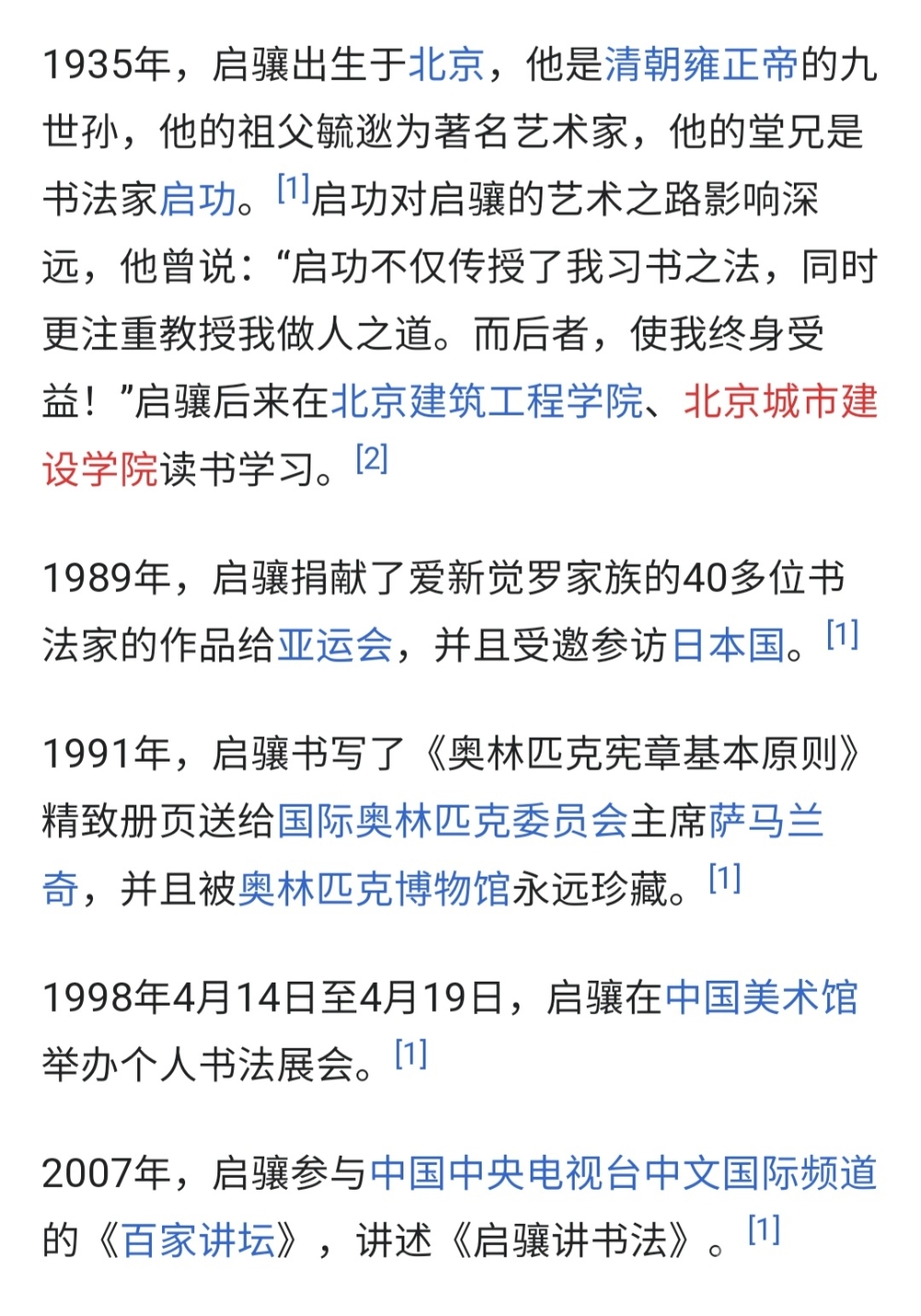
Task: Go to the 中国美术馆 page
Action: click(x=761, y=997)
